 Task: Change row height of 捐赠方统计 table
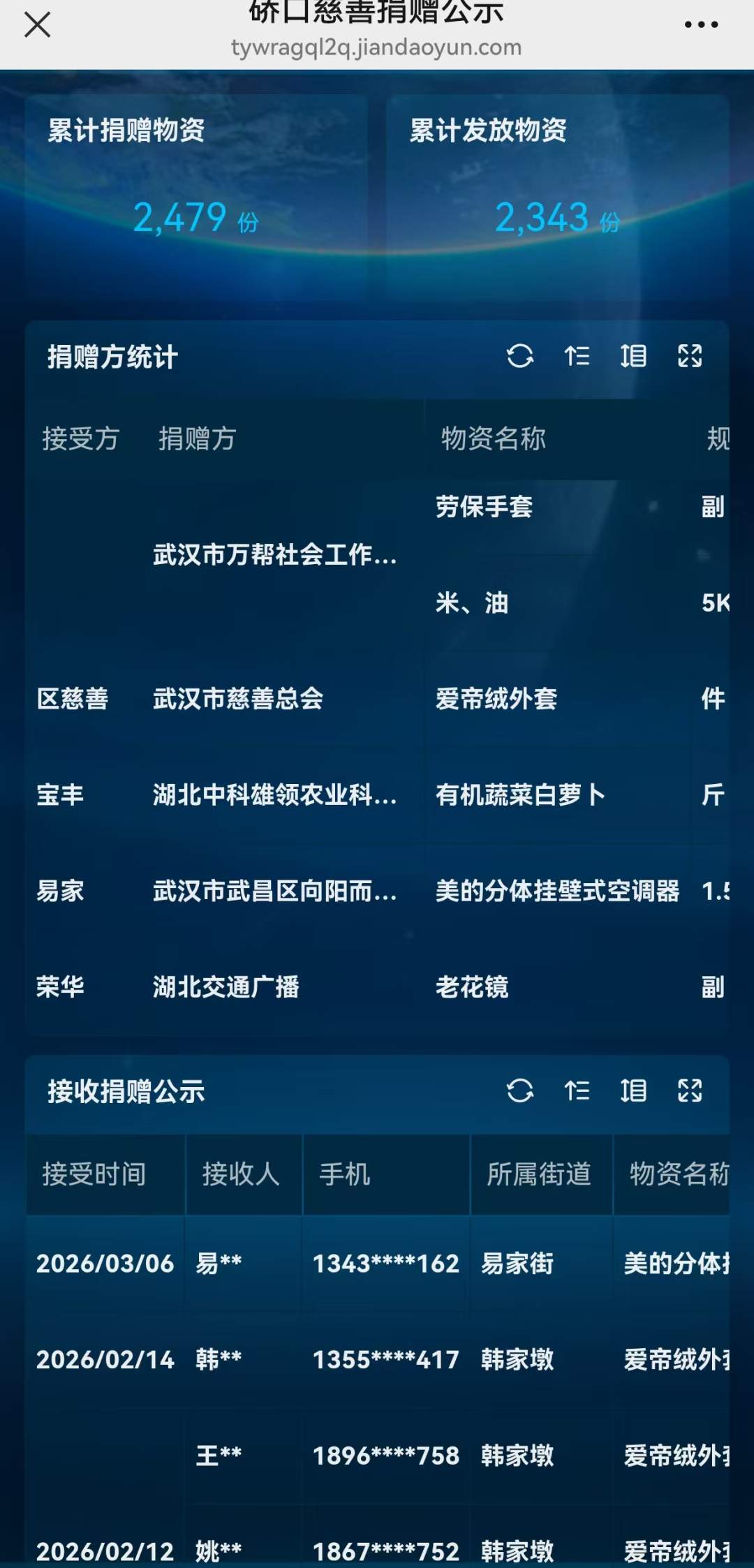633,356
